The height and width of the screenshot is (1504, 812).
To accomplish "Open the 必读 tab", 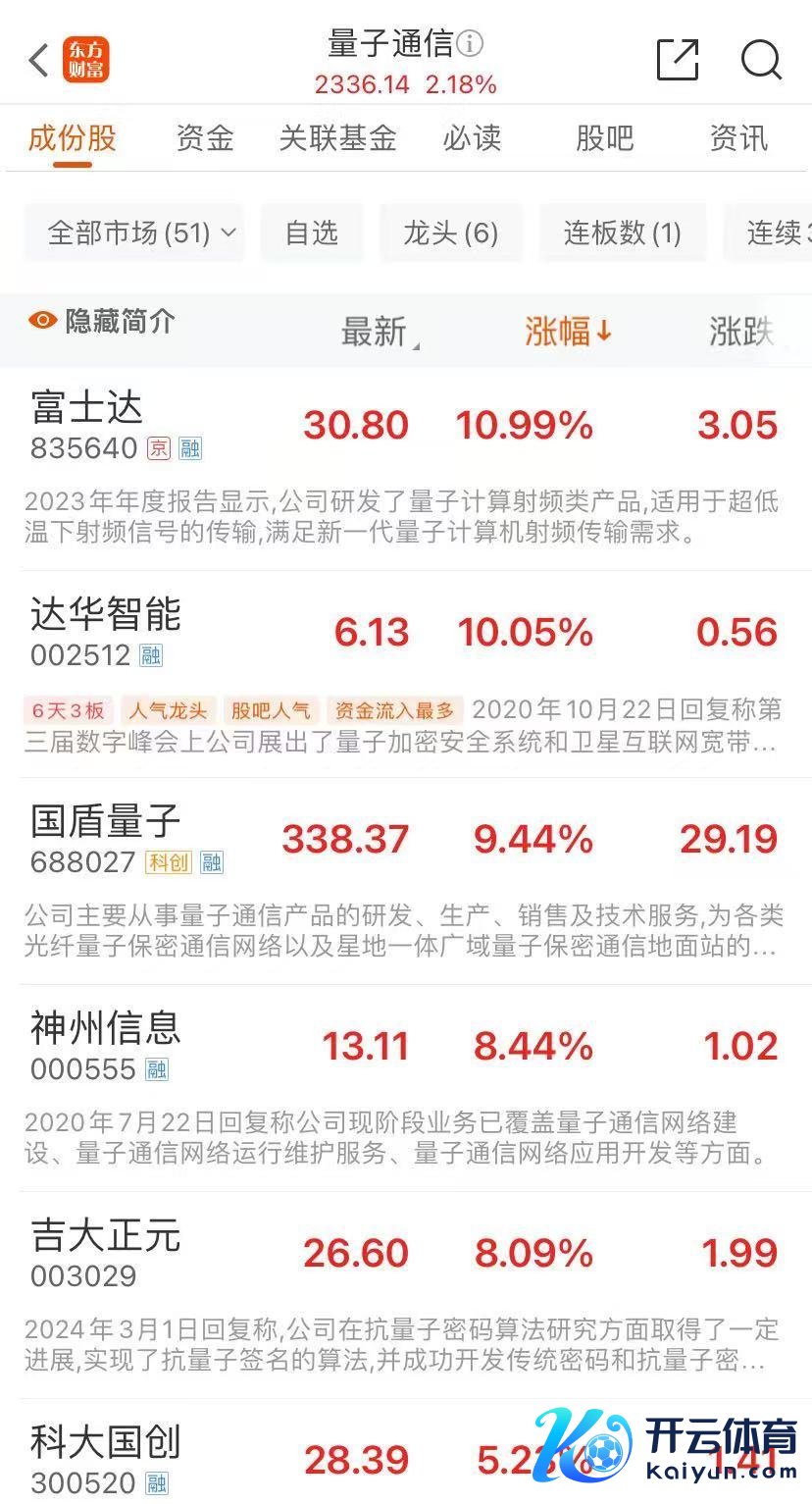I will [x=472, y=138].
